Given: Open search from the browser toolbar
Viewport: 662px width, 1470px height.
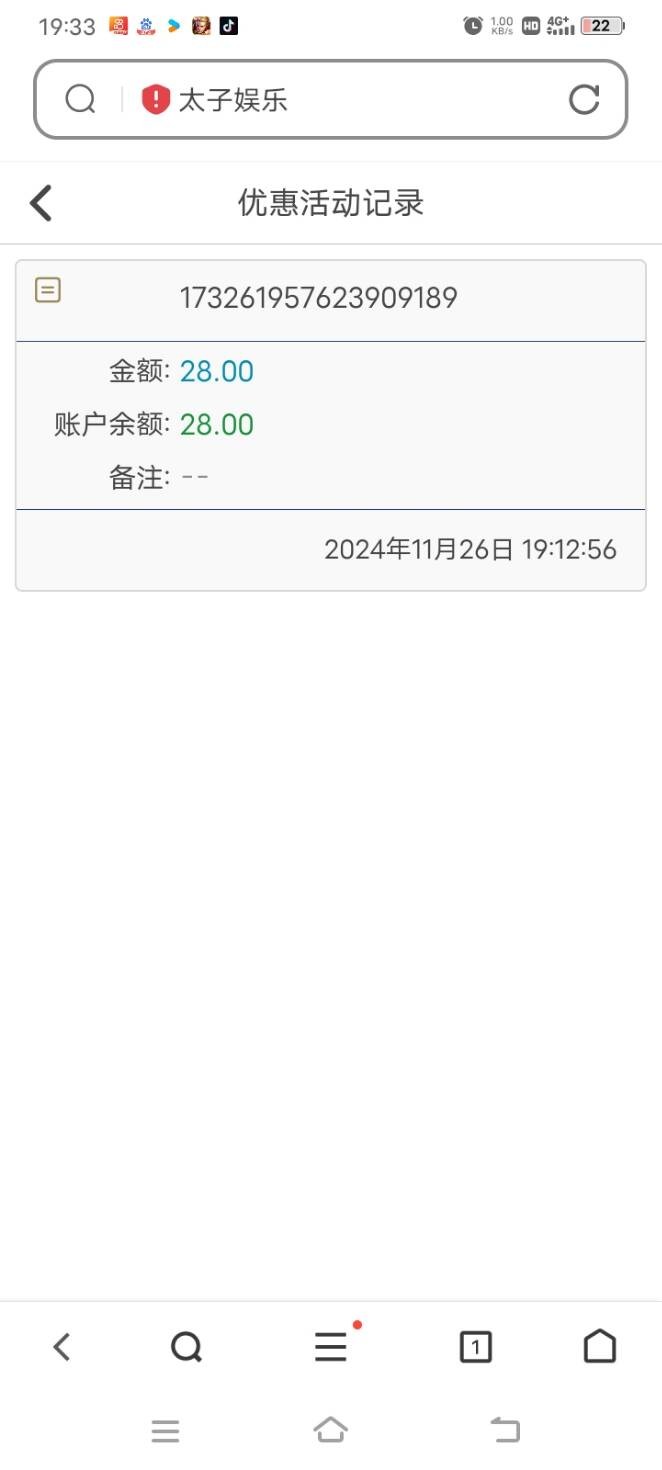Looking at the screenshot, I should pos(186,1347).
